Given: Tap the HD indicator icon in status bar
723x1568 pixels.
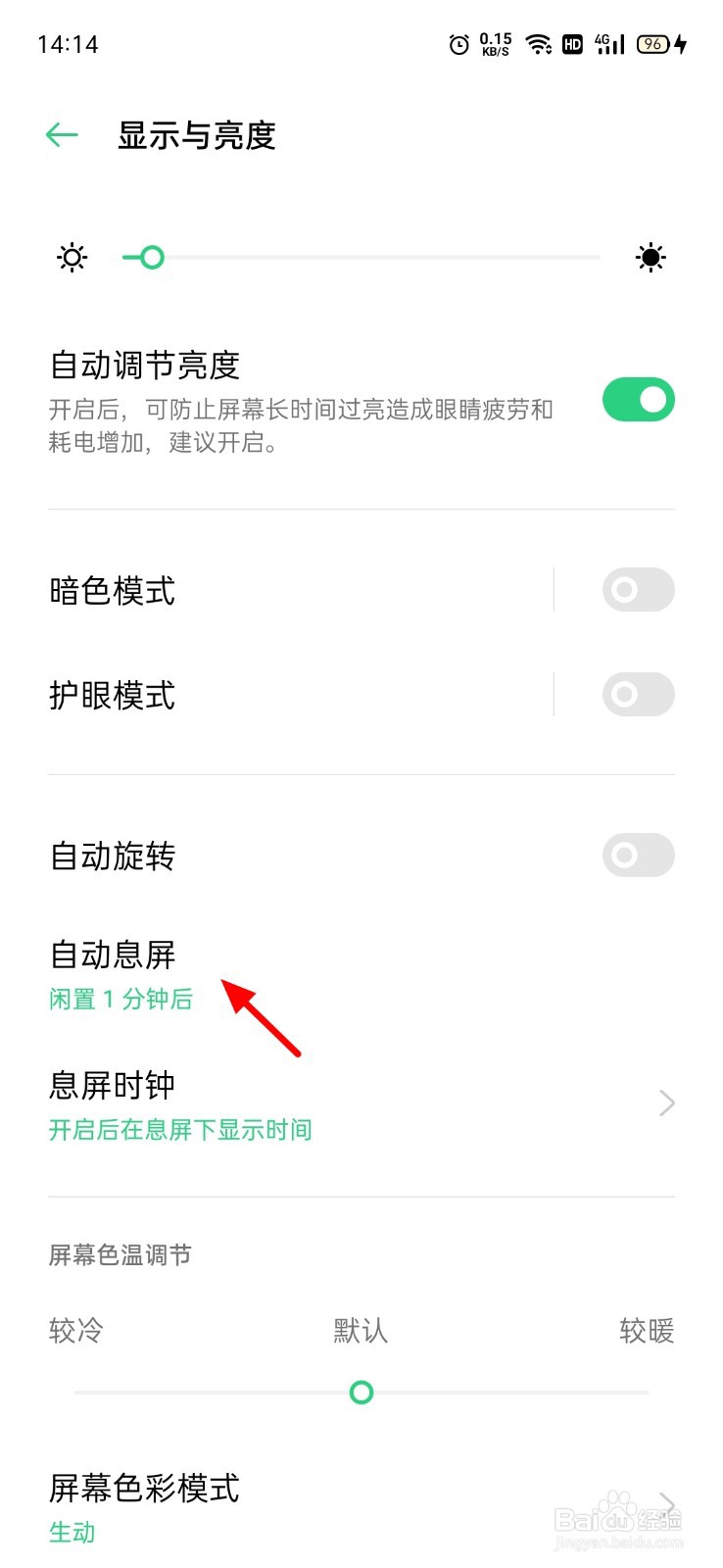Looking at the screenshot, I should click(572, 44).
